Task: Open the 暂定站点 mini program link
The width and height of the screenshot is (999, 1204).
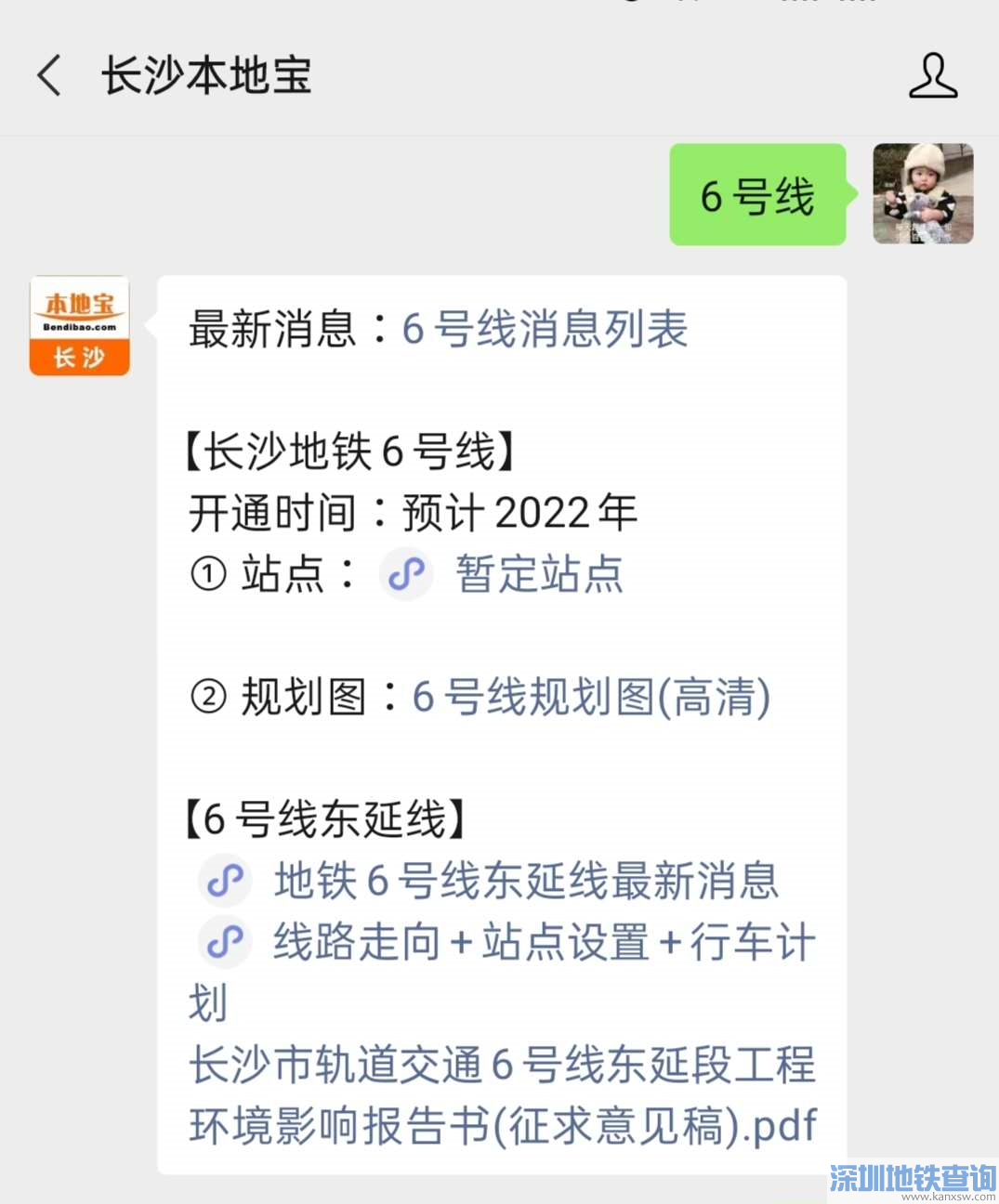Action: pyautogui.click(x=538, y=574)
